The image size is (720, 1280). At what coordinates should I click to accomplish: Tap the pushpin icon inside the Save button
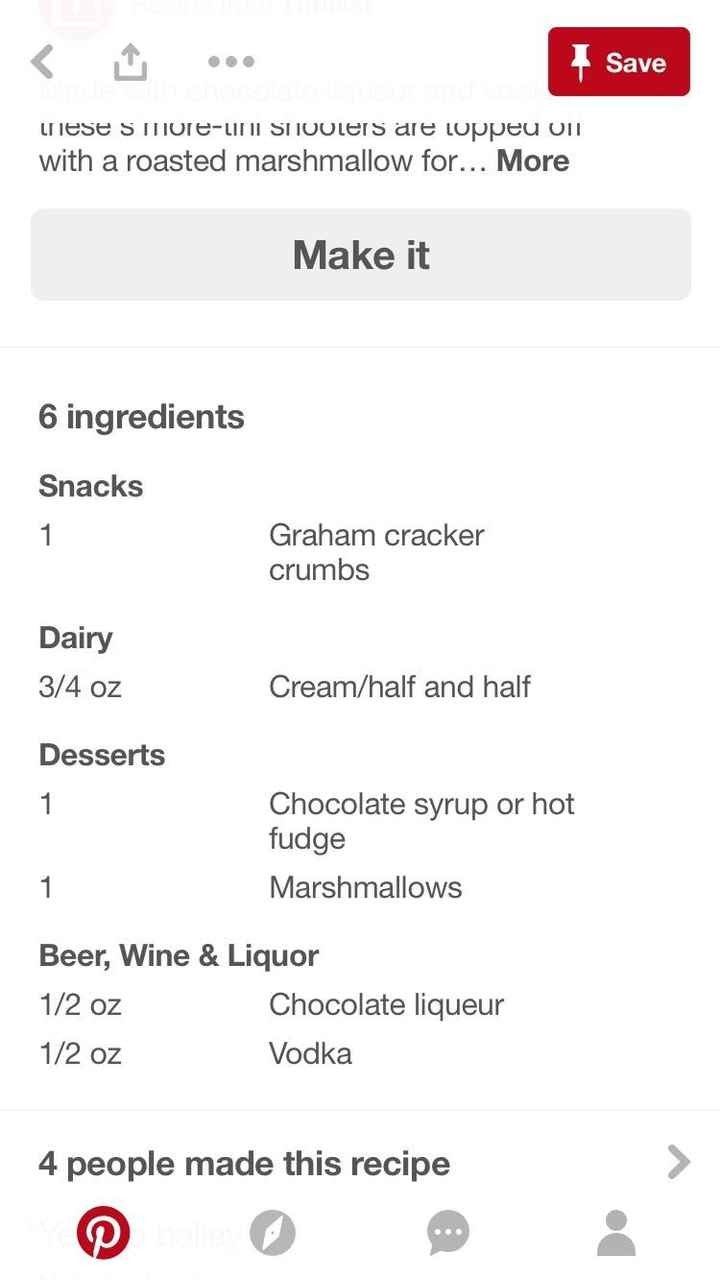point(582,61)
